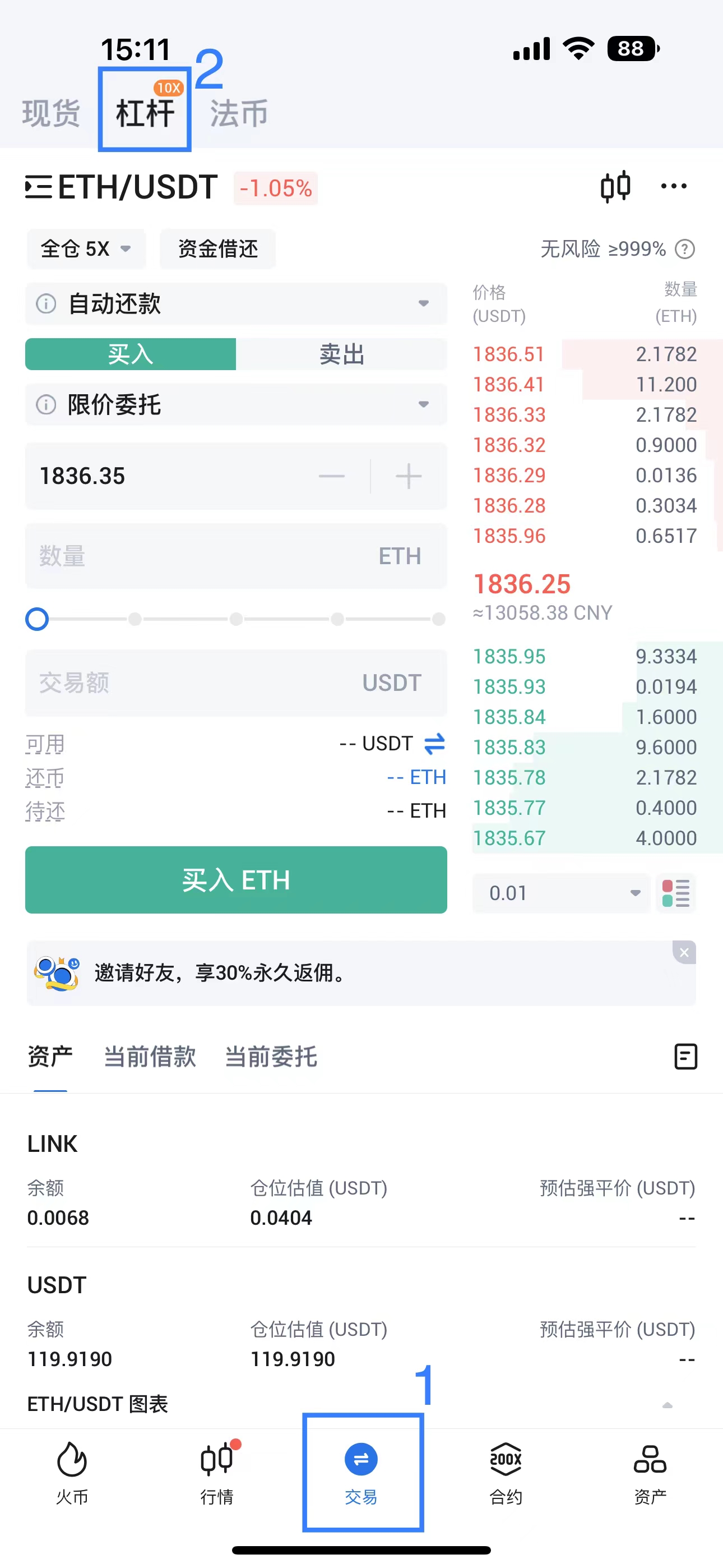Open the 0.01 depth precision dropdown

(561, 893)
